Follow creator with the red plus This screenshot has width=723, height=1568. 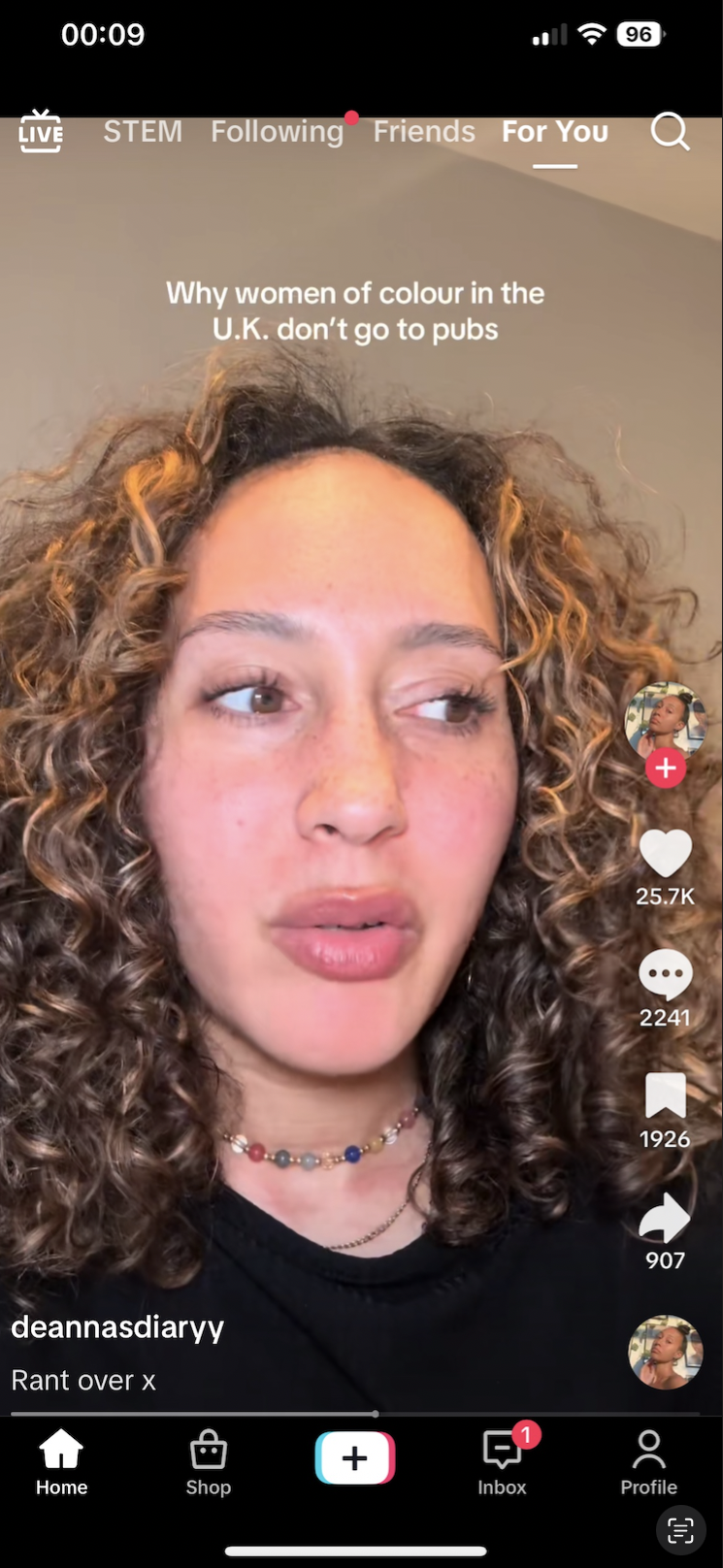pos(665,768)
